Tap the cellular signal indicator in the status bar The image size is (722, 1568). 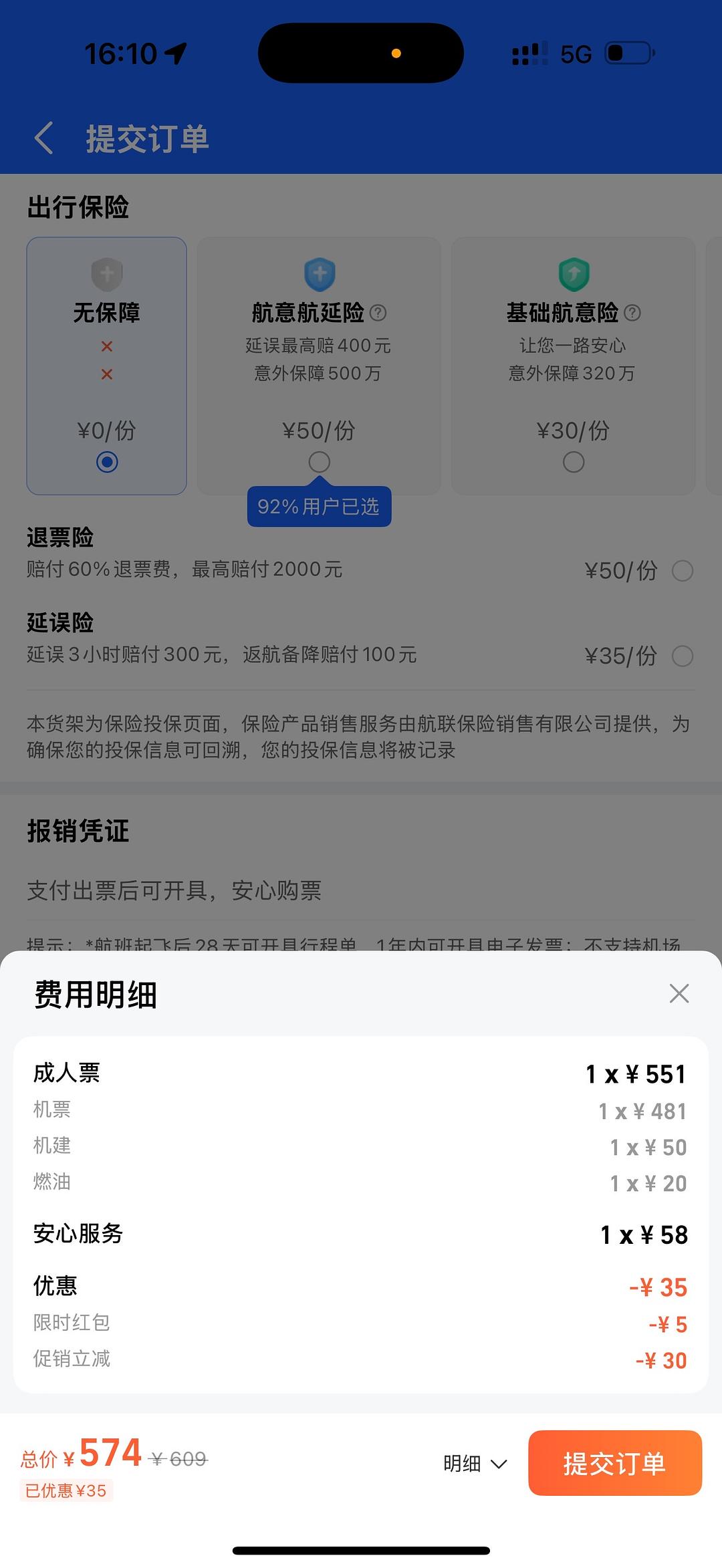click(x=528, y=53)
